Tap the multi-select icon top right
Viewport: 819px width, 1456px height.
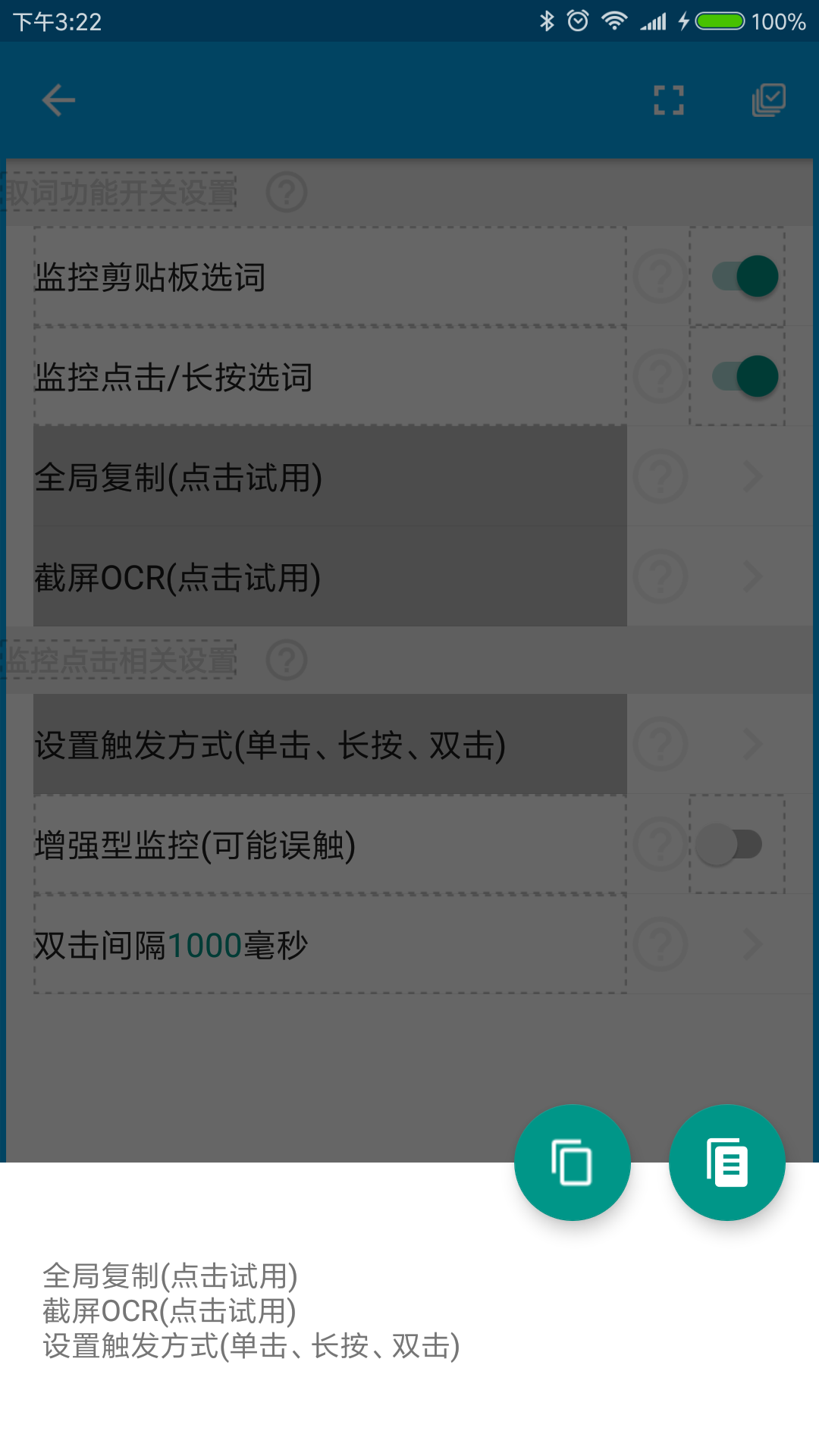[x=767, y=100]
